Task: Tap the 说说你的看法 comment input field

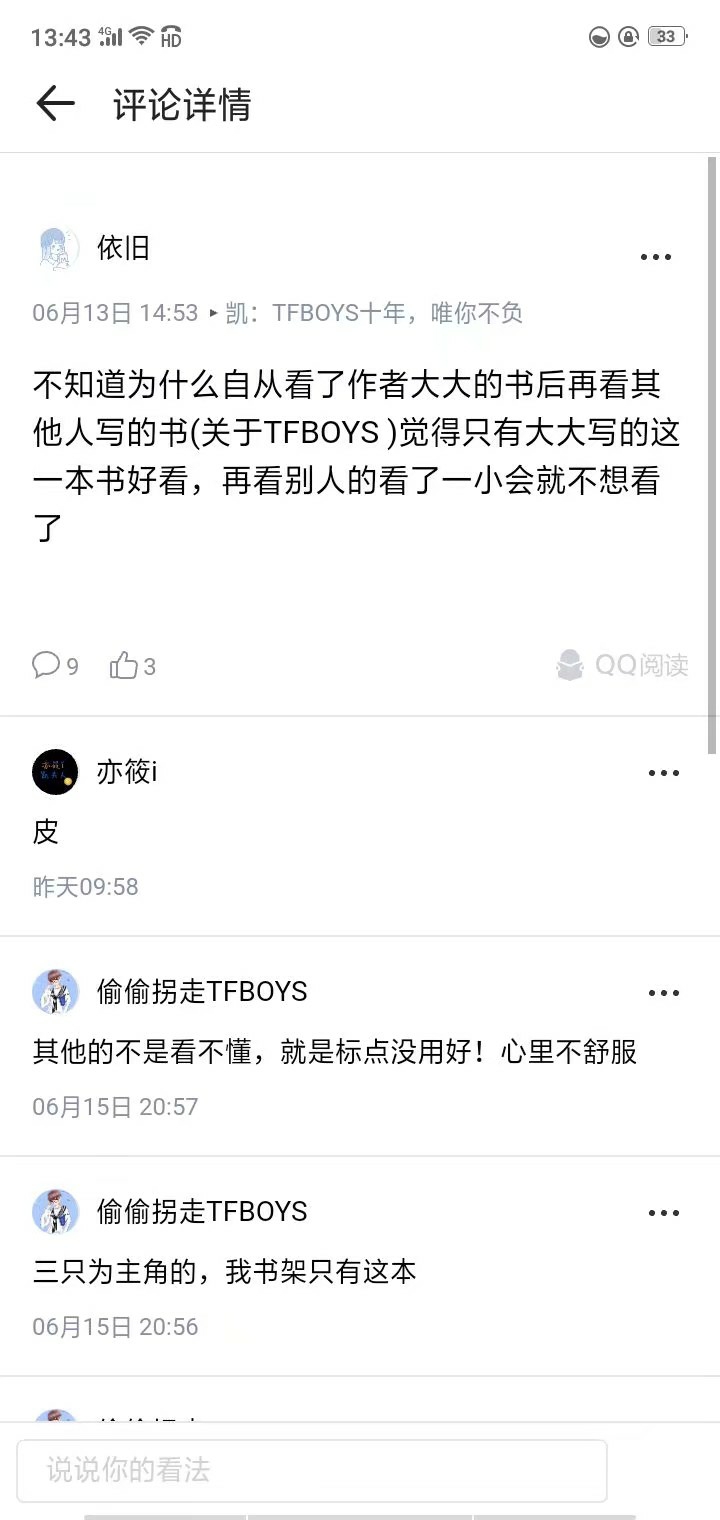Action: tap(312, 1470)
